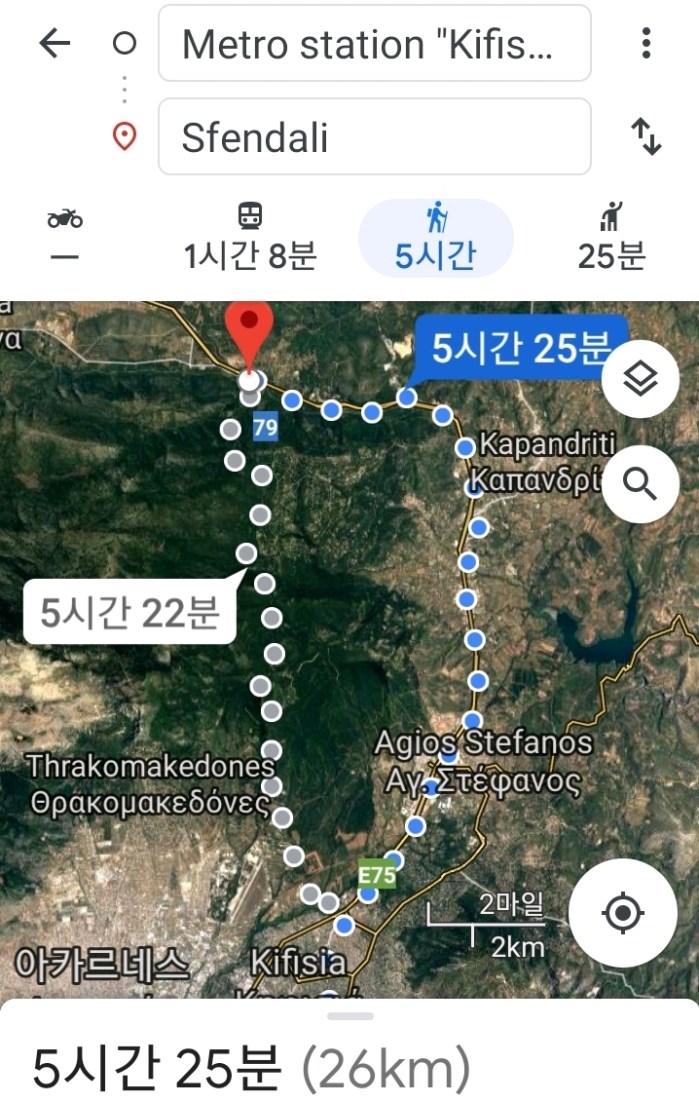Search along the route
The width and height of the screenshot is (699, 1102).
click(640, 484)
